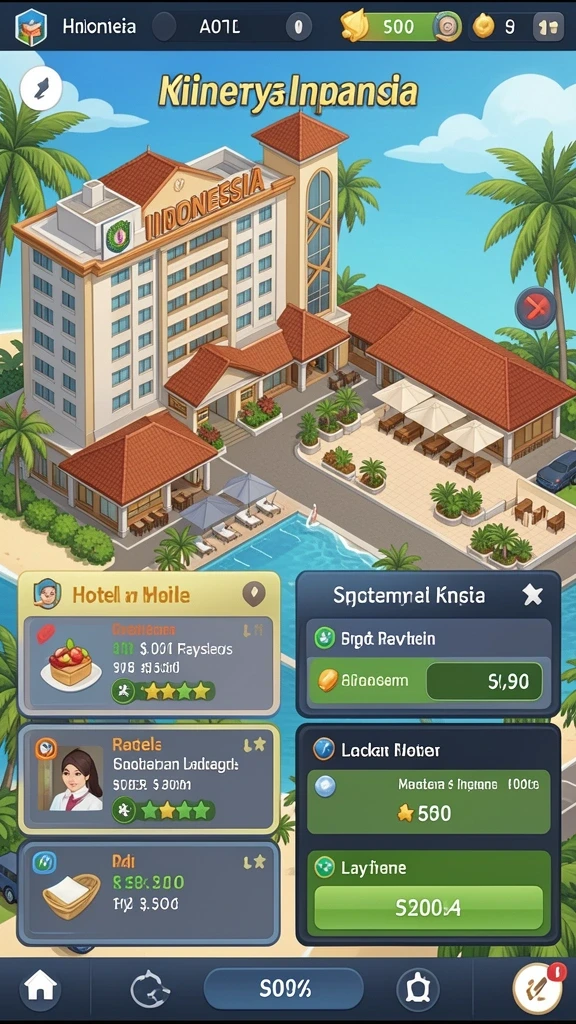Viewport: 576px width, 1024px height.
Task: Open the Radela card with woman portrait
Action: click(x=150, y=780)
